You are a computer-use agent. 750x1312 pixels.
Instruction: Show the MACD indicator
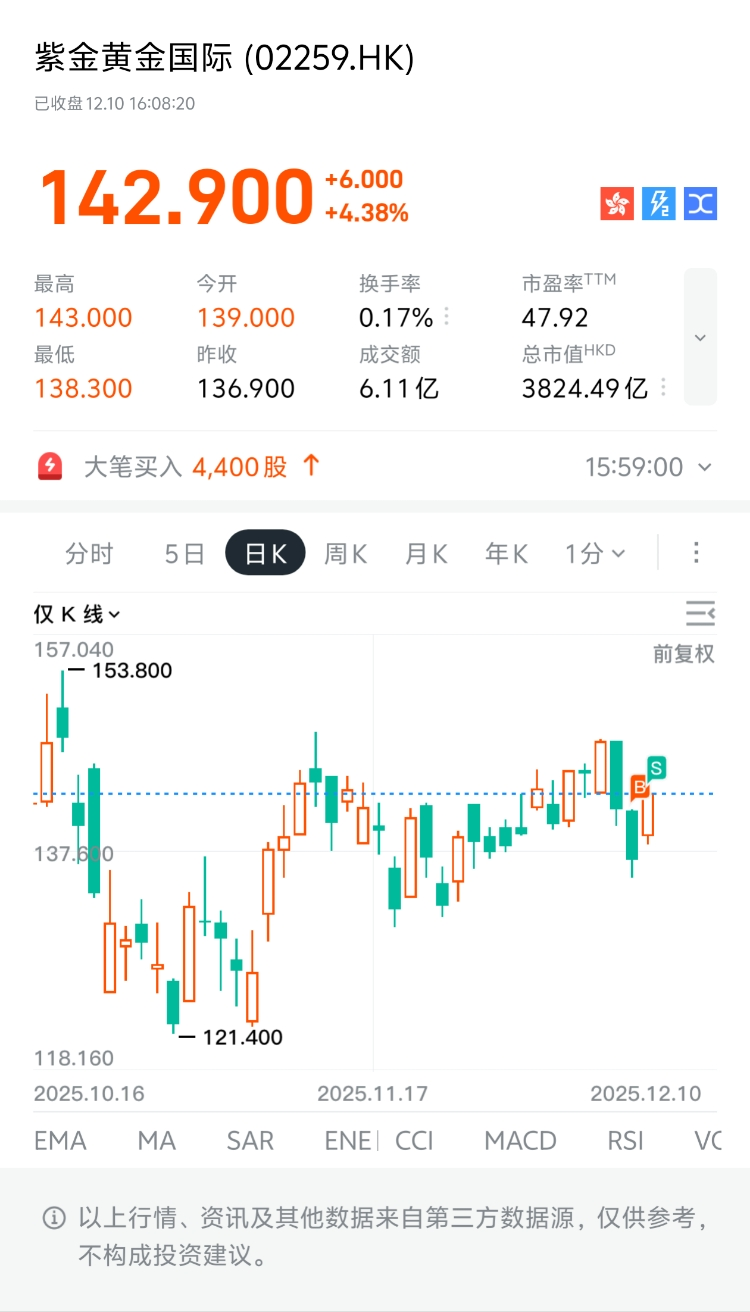(520, 1140)
